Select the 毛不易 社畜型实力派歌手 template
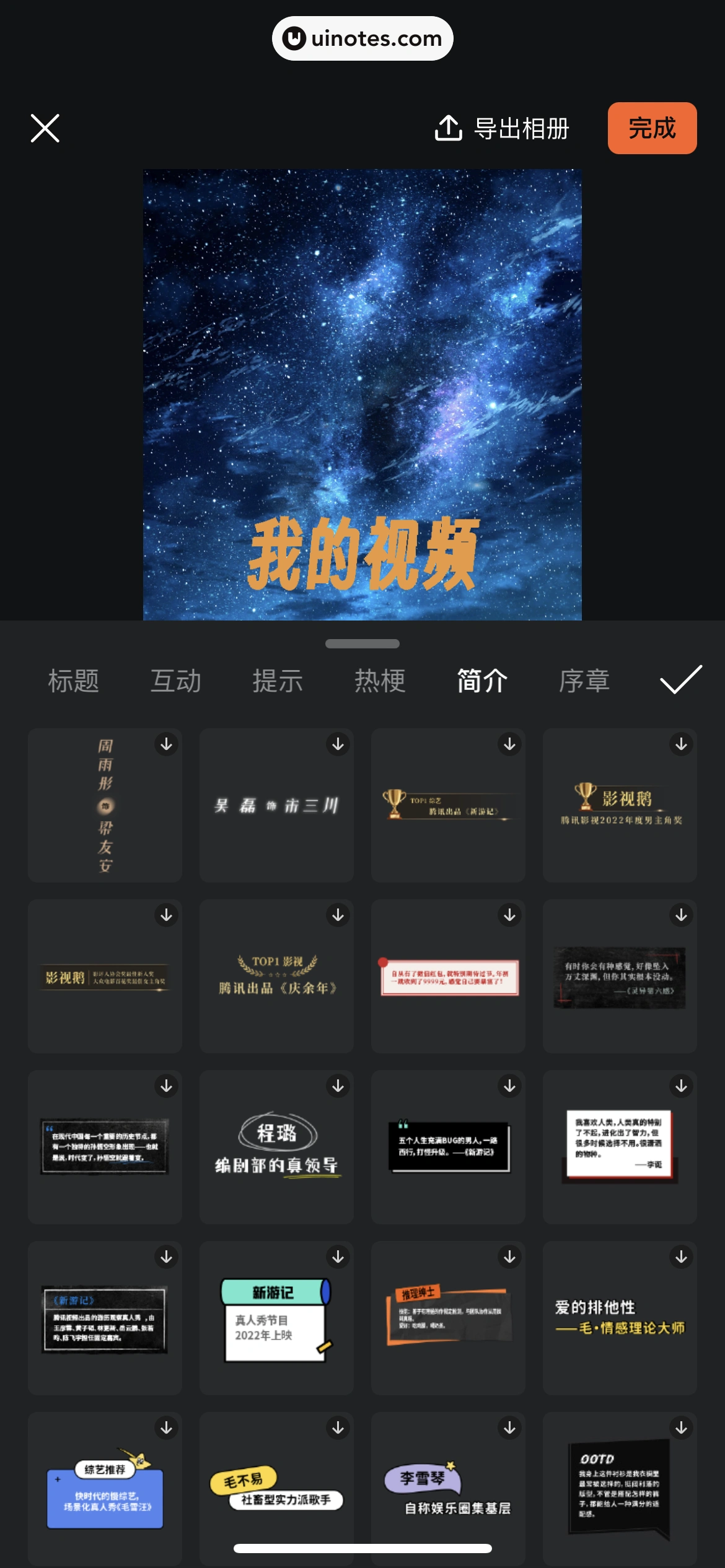The width and height of the screenshot is (725, 1568). coord(276,1489)
